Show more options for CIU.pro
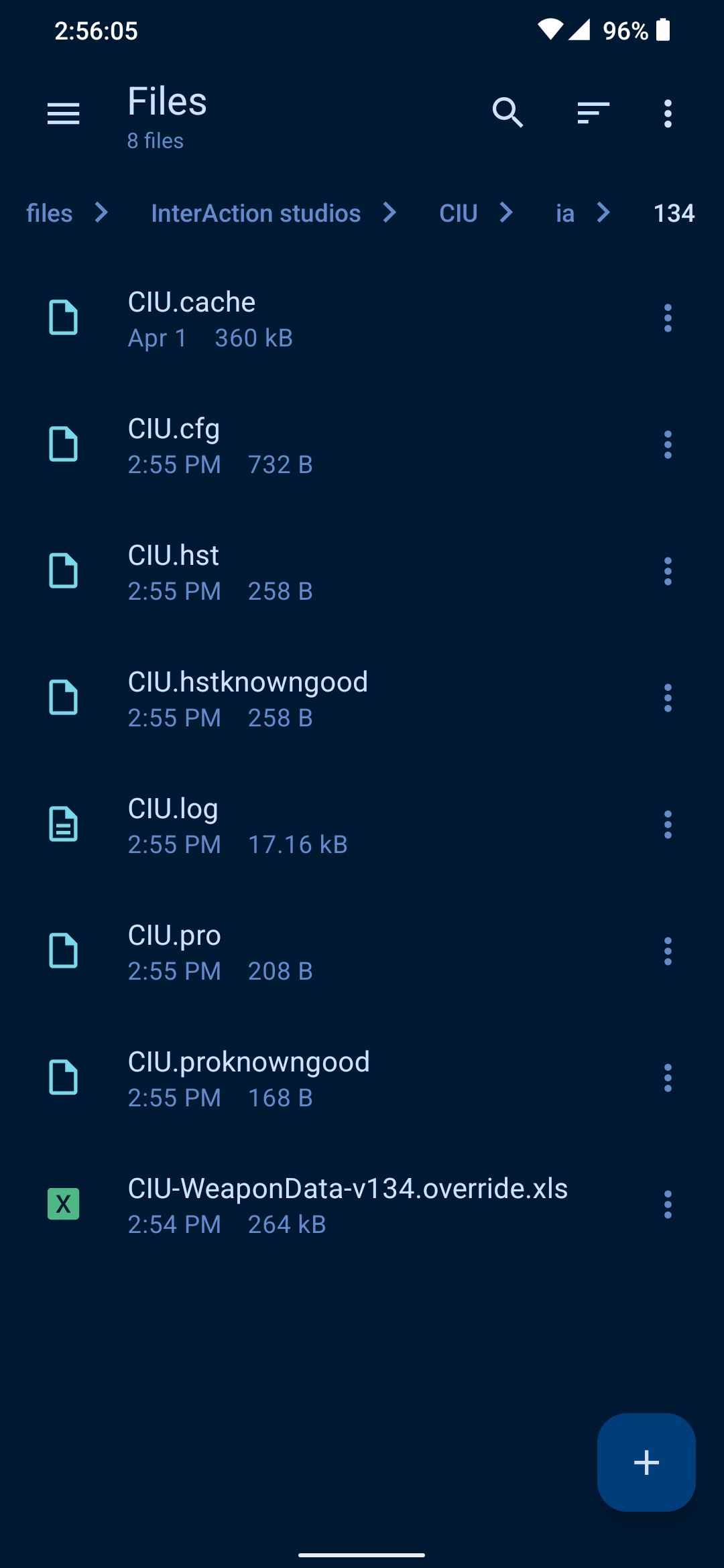Viewport: 724px width, 1568px height. (x=668, y=952)
